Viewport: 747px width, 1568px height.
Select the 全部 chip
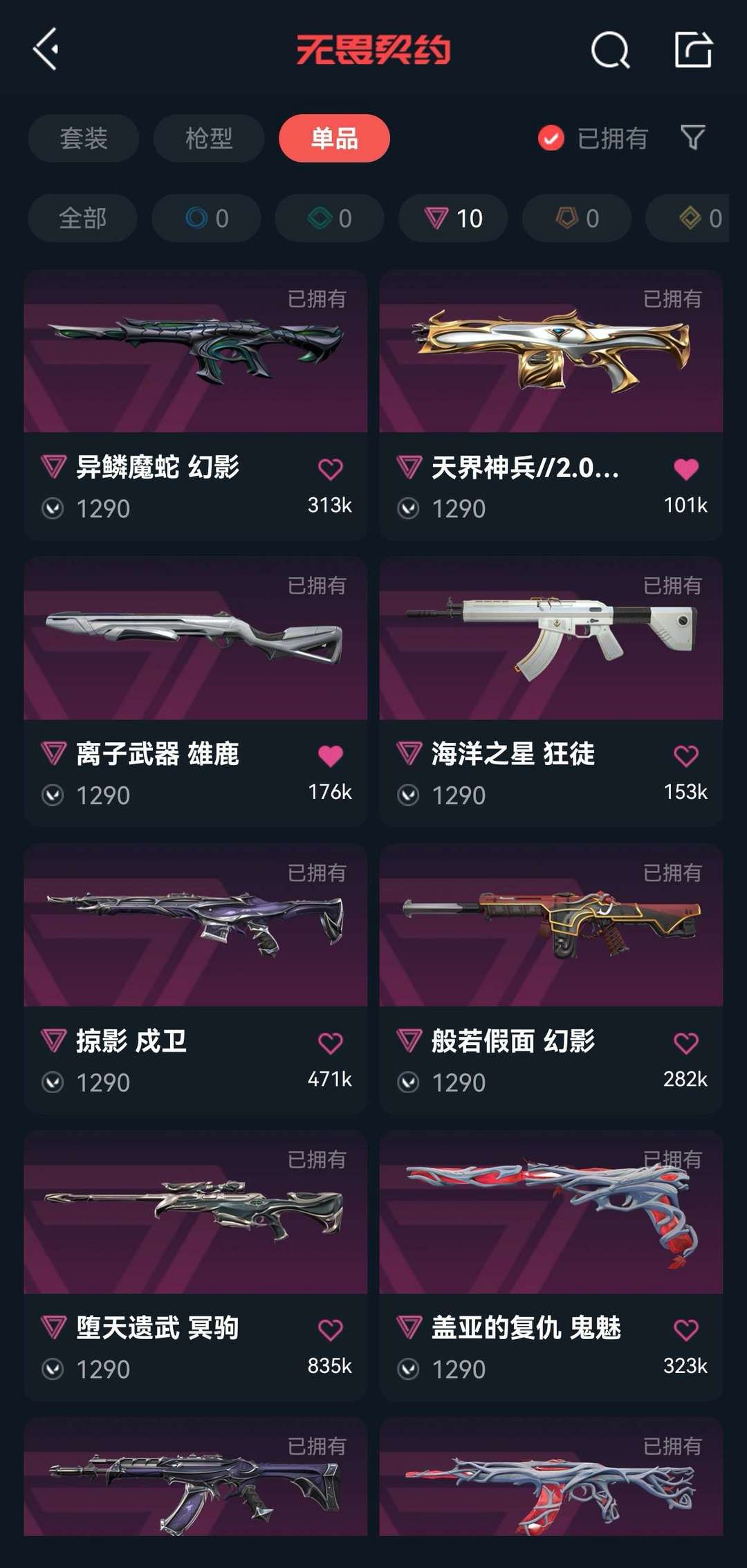coord(82,219)
